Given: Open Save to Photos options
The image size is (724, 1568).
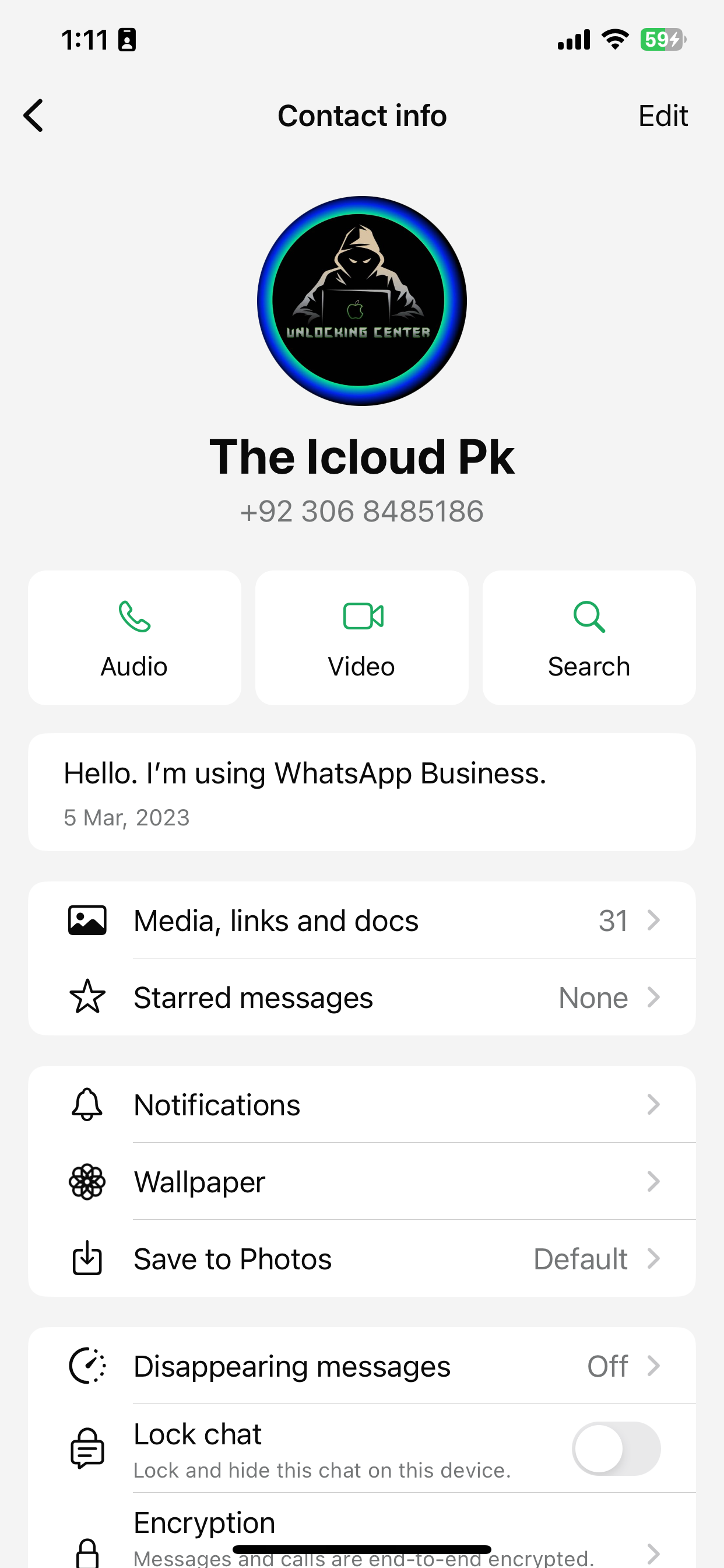Looking at the screenshot, I should click(x=361, y=1258).
